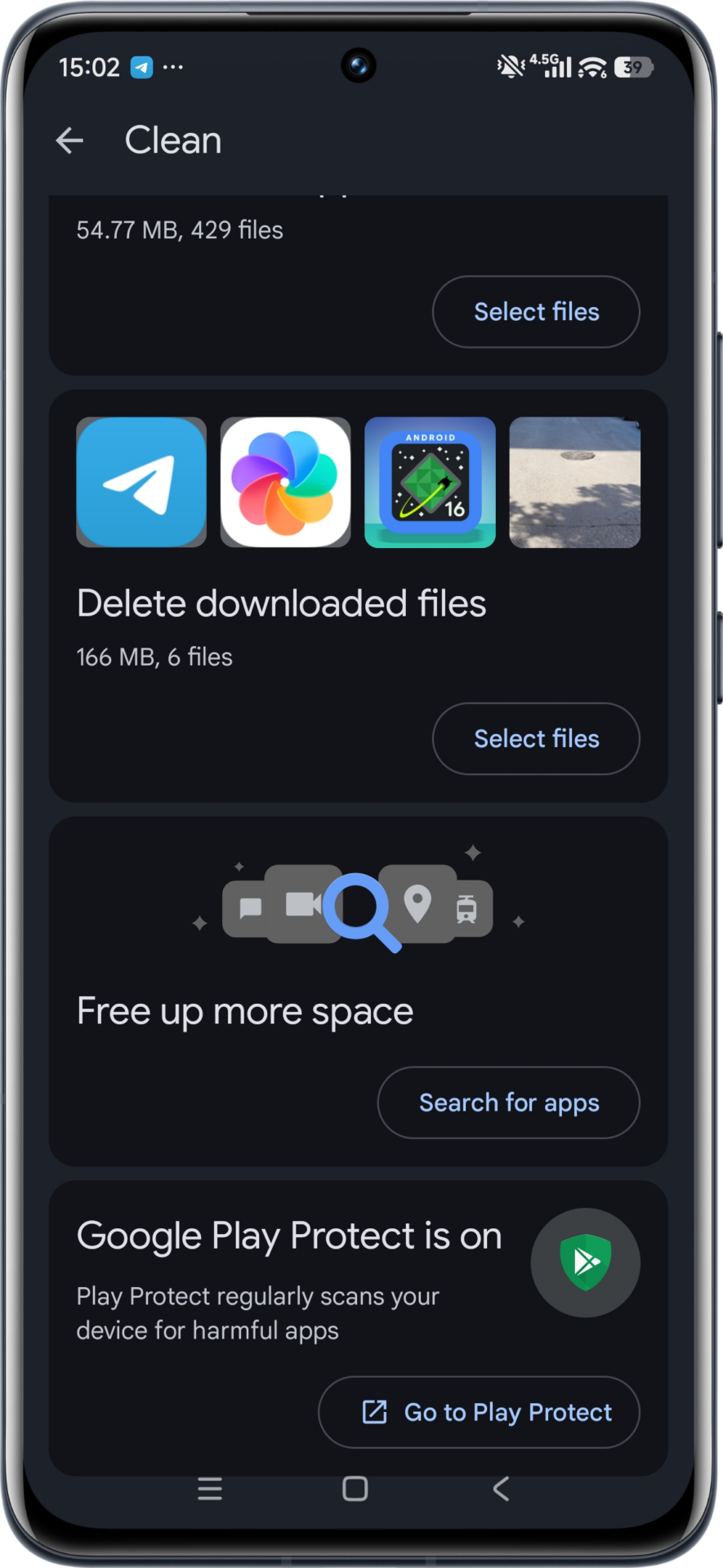This screenshot has height=1568, width=723.
Task: Select files for the 54.77 MB item
Action: [x=536, y=312]
